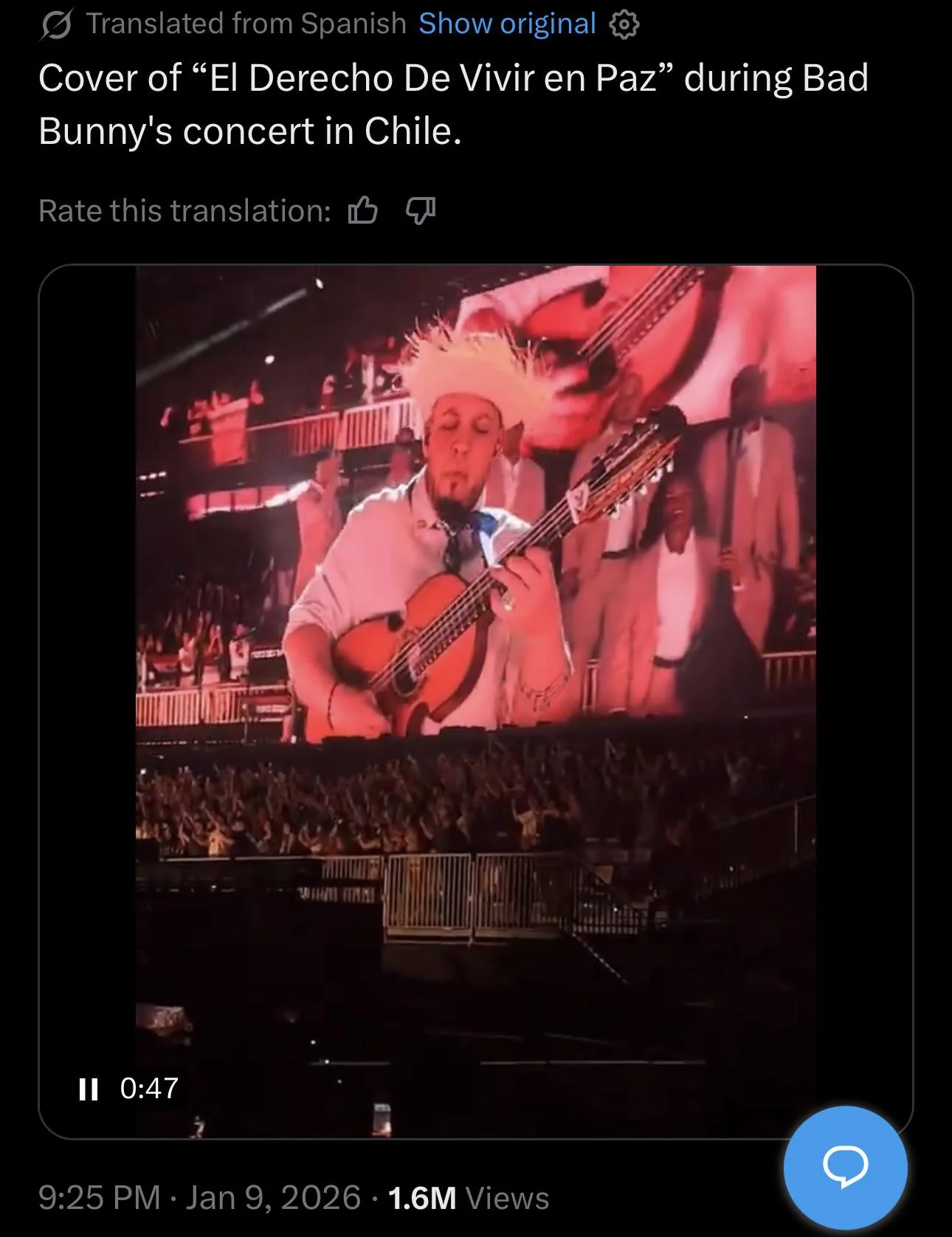The height and width of the screenshot is (1237, 952).
Task: Tap the blue reply floating button
Action: [x=845, y=1167]
